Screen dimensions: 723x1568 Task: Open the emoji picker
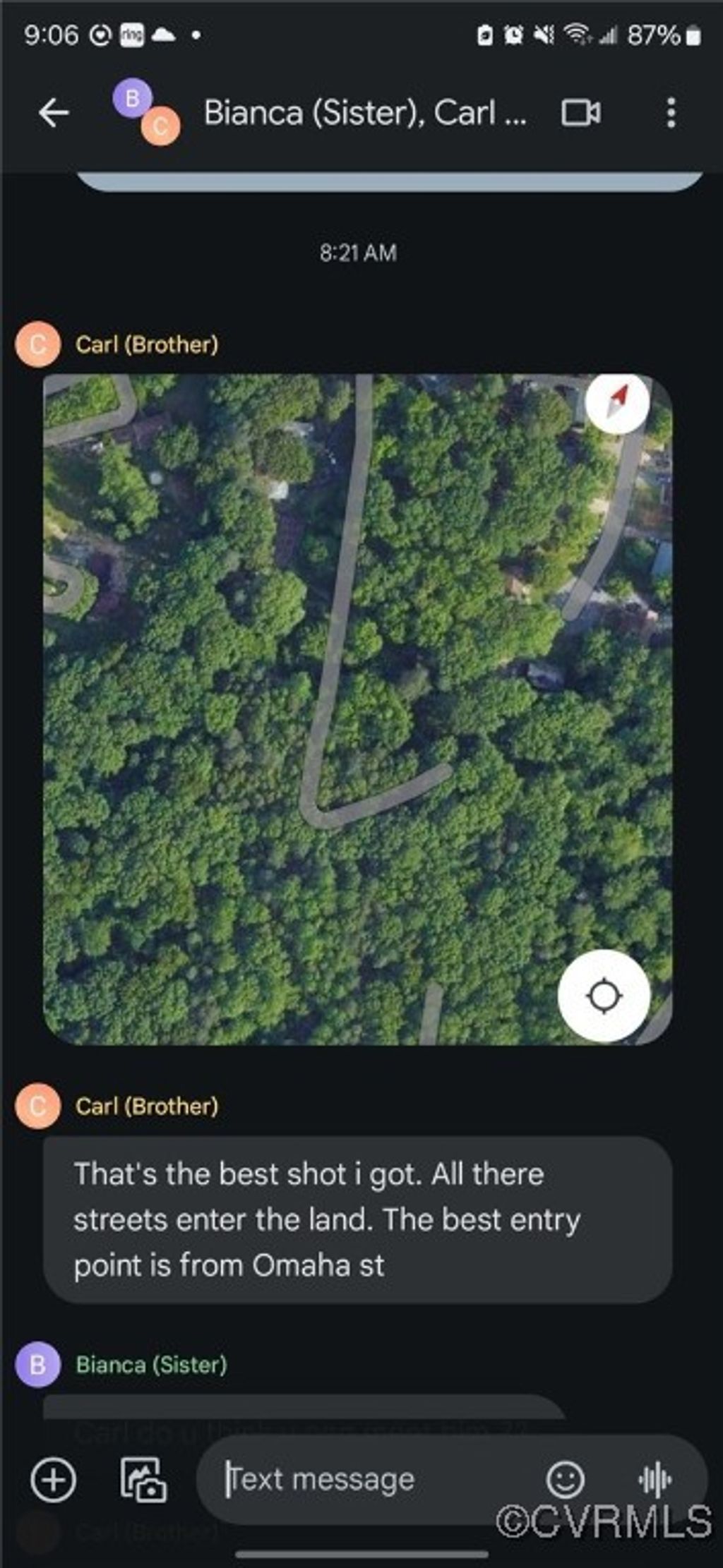566,1479
